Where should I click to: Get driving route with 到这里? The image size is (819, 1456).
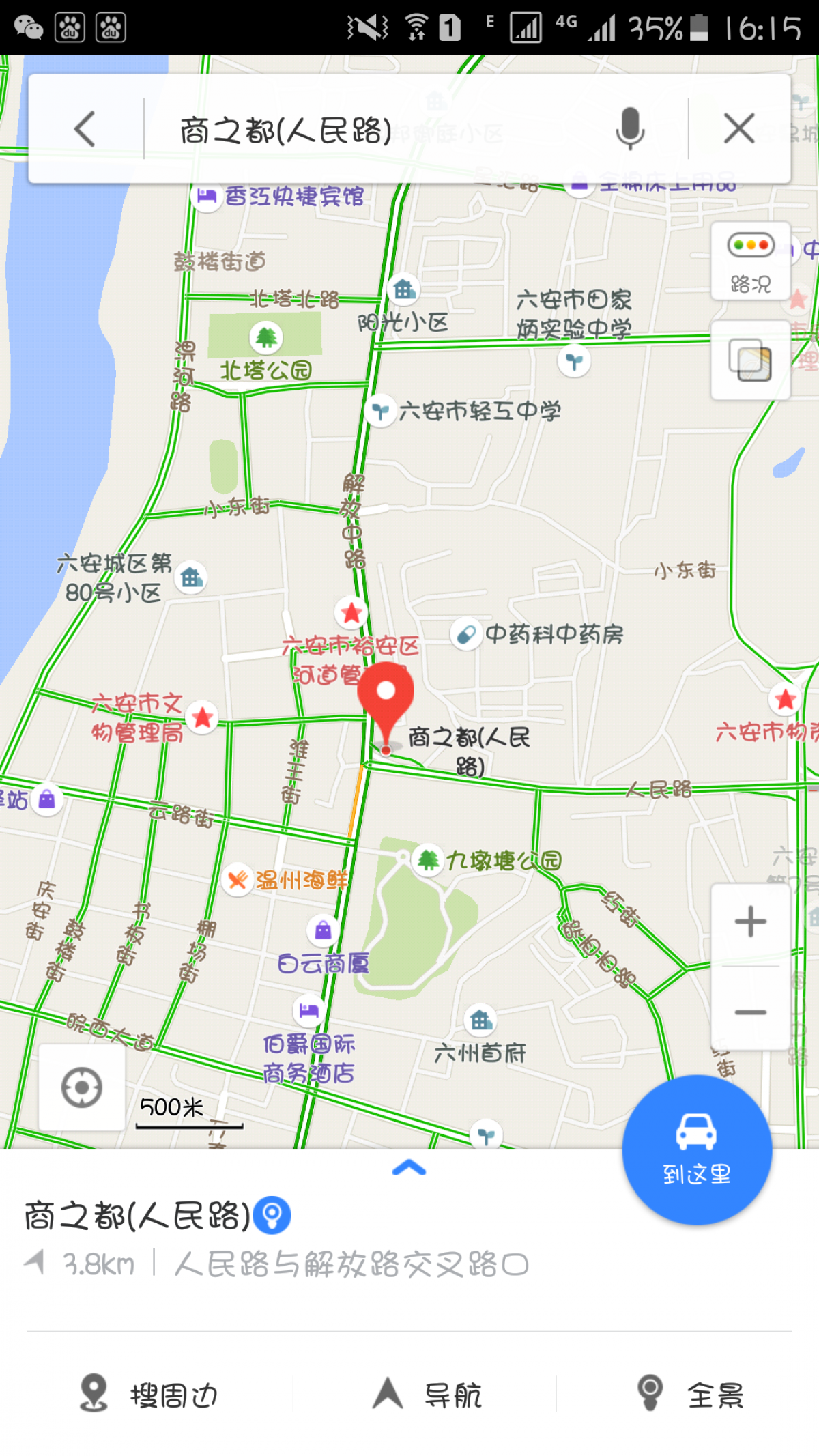[x=697, y=1150]
